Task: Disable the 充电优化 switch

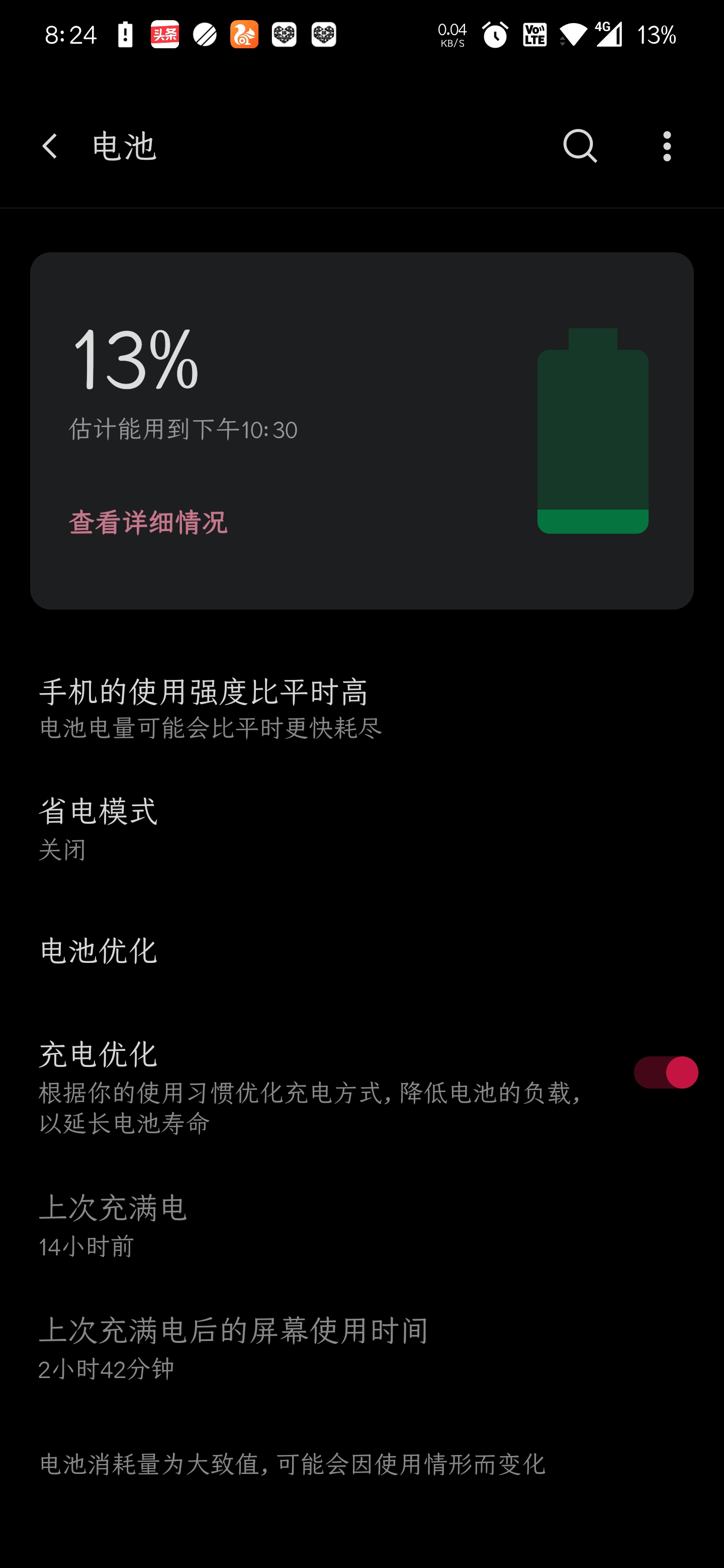Action: (x=665, y=1072)
